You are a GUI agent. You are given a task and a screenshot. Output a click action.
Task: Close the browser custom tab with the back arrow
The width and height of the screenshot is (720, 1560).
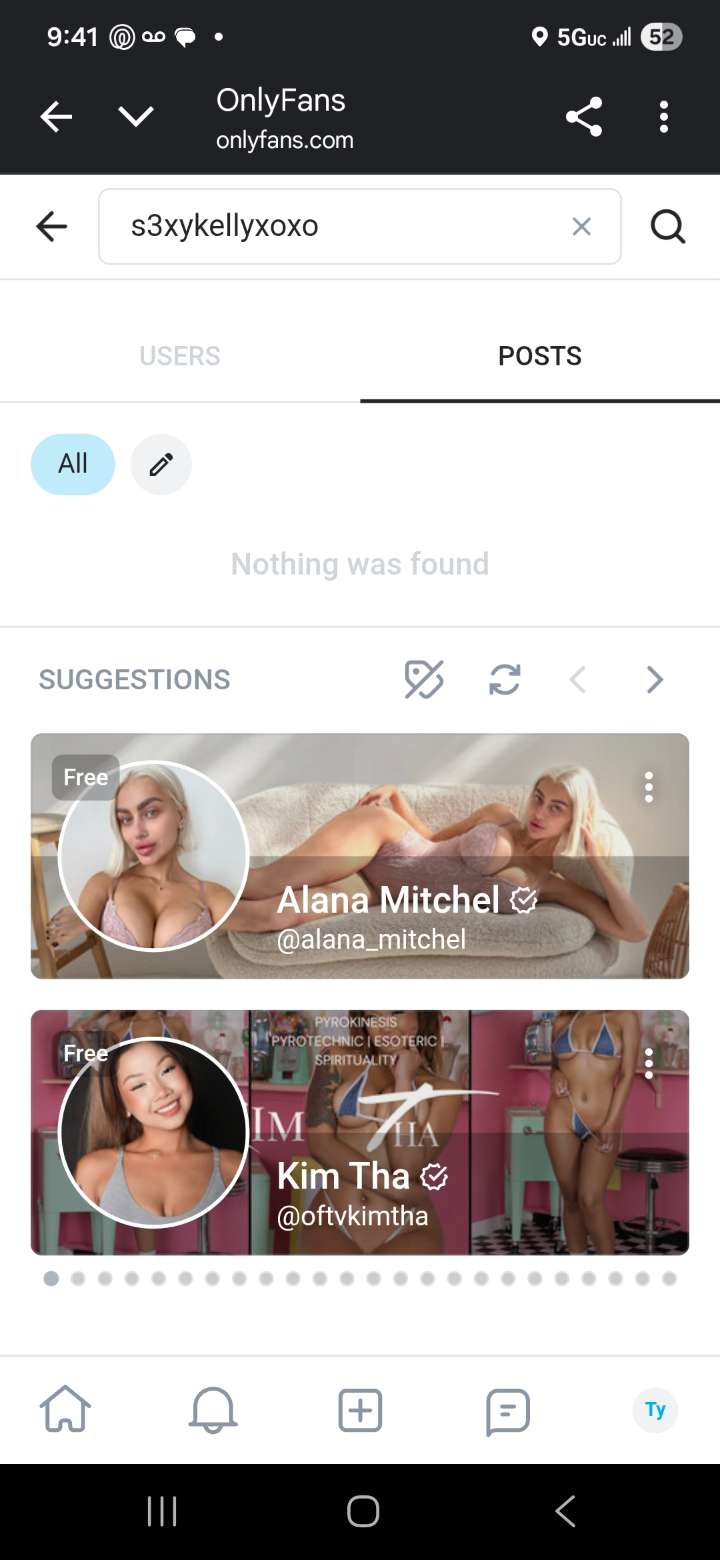(56, 118)
